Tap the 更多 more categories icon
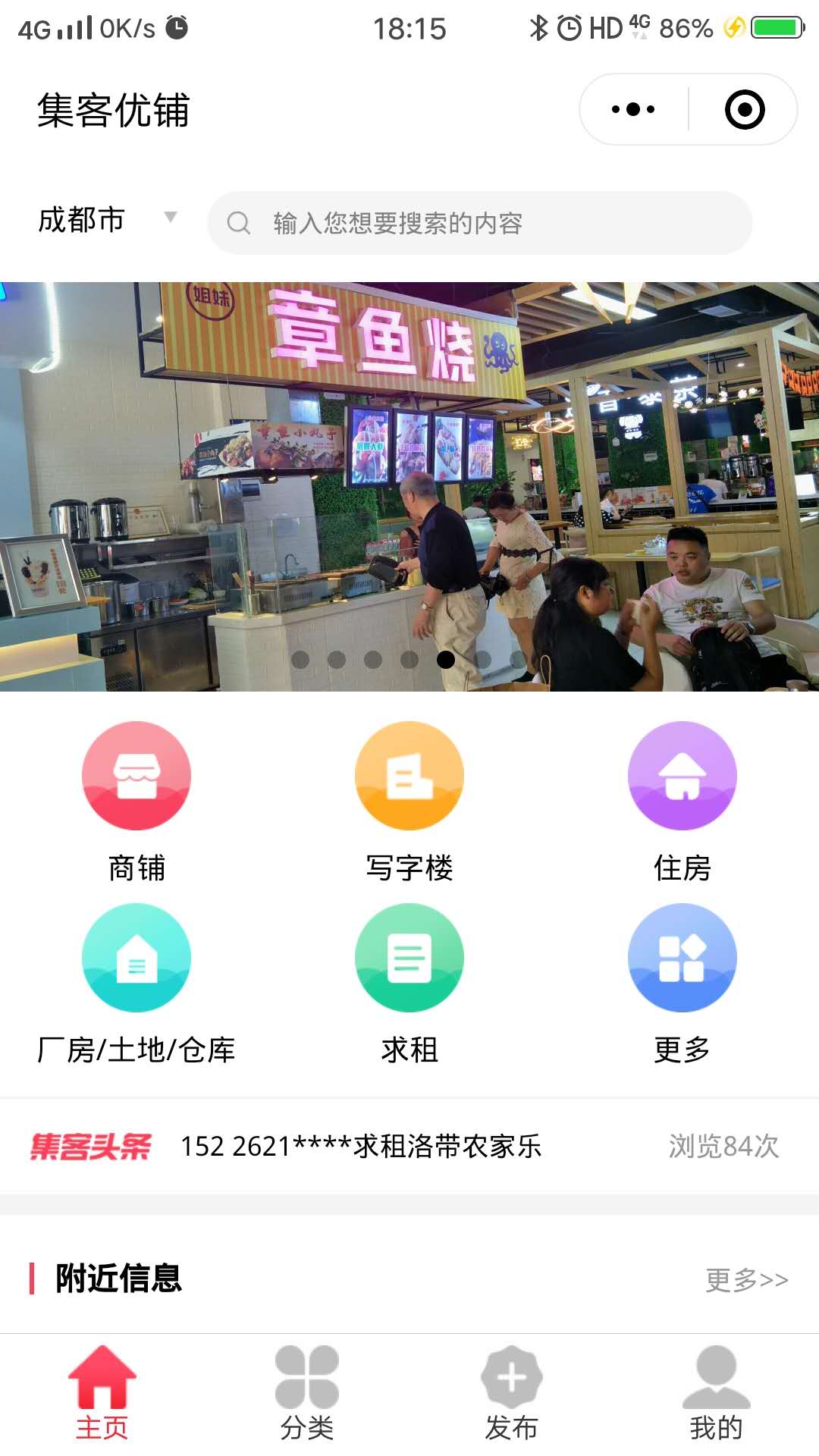Viewport: 819px width, 1456px height. pos(682,958)
